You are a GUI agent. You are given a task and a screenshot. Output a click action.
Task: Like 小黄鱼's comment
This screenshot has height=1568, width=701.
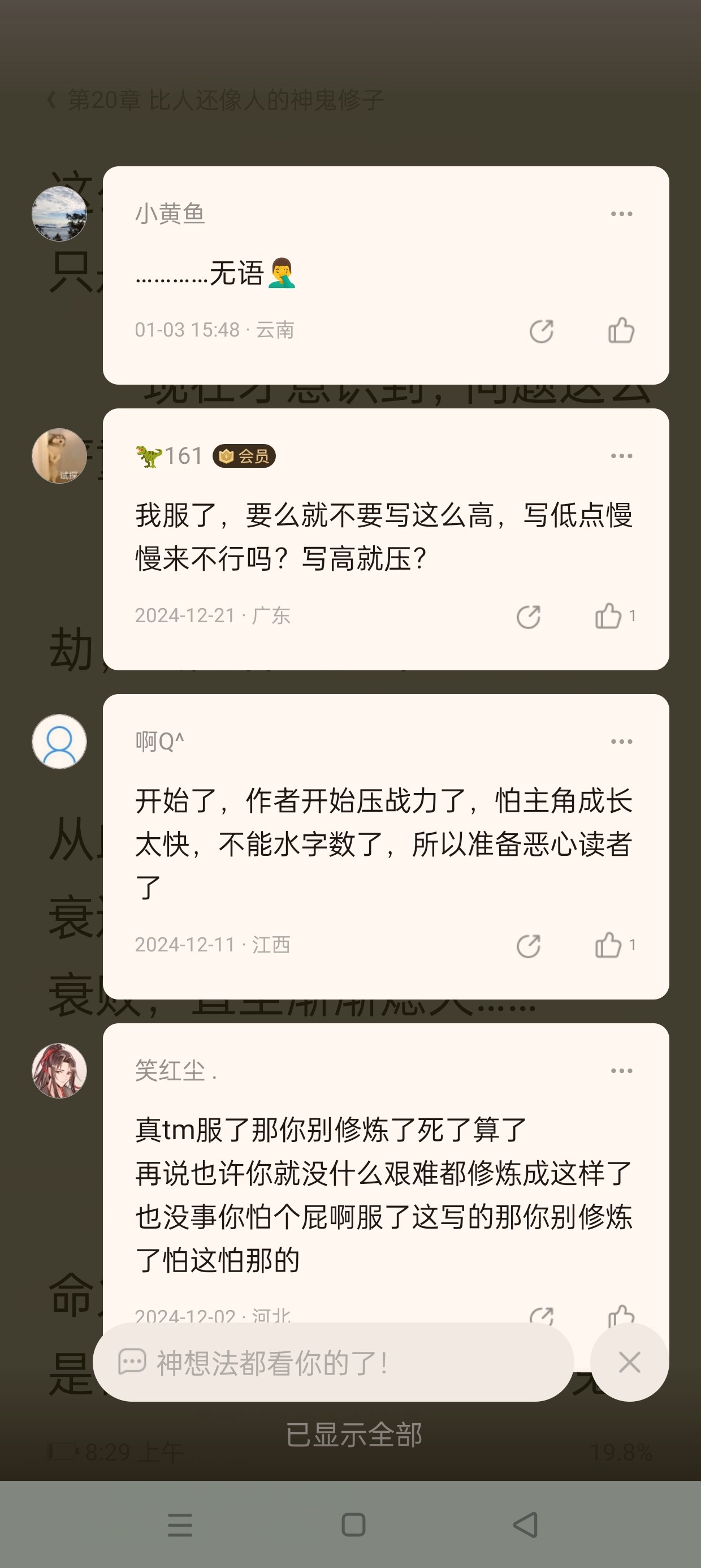click(621, 330)
